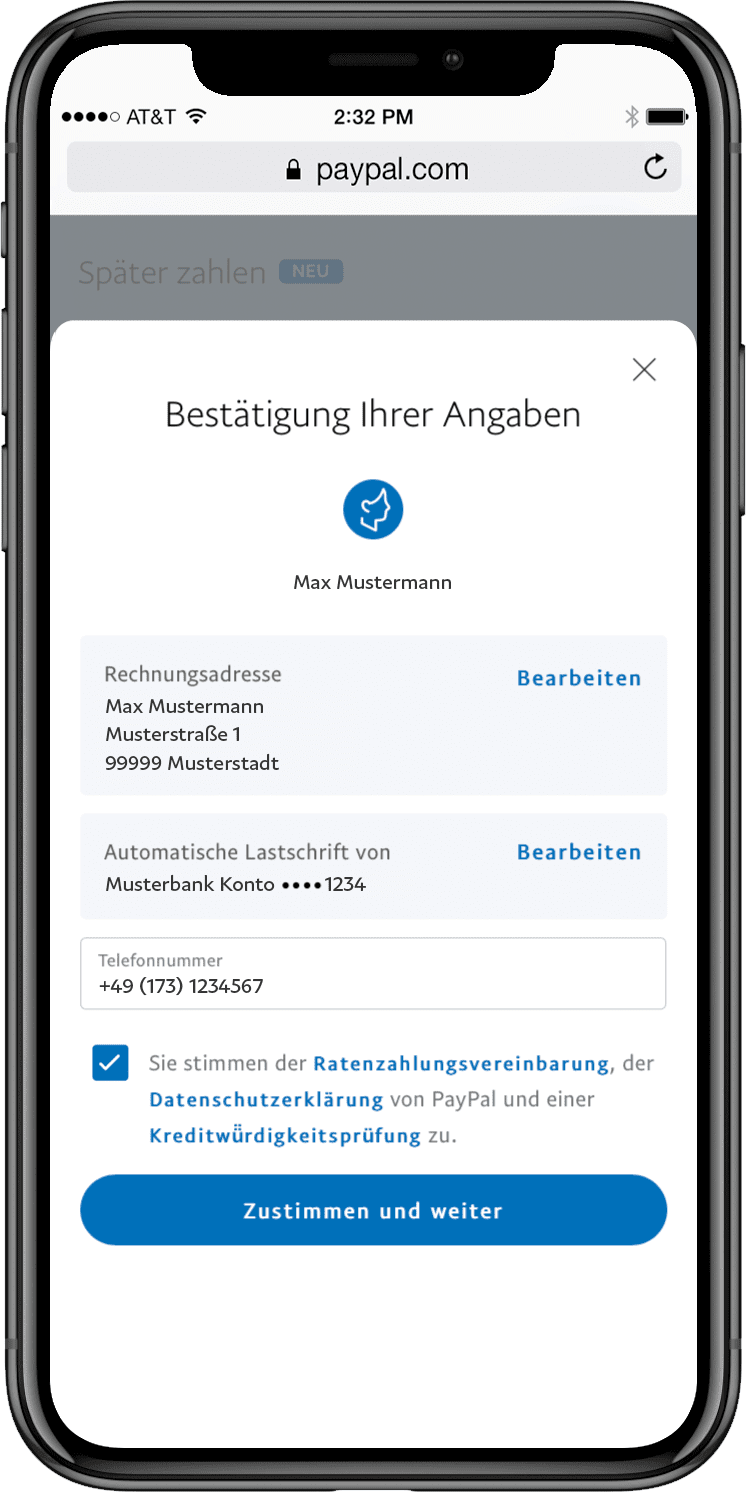Uncheck the agreement checkbox
The image size is (746, 1492).
[110, 1063]
